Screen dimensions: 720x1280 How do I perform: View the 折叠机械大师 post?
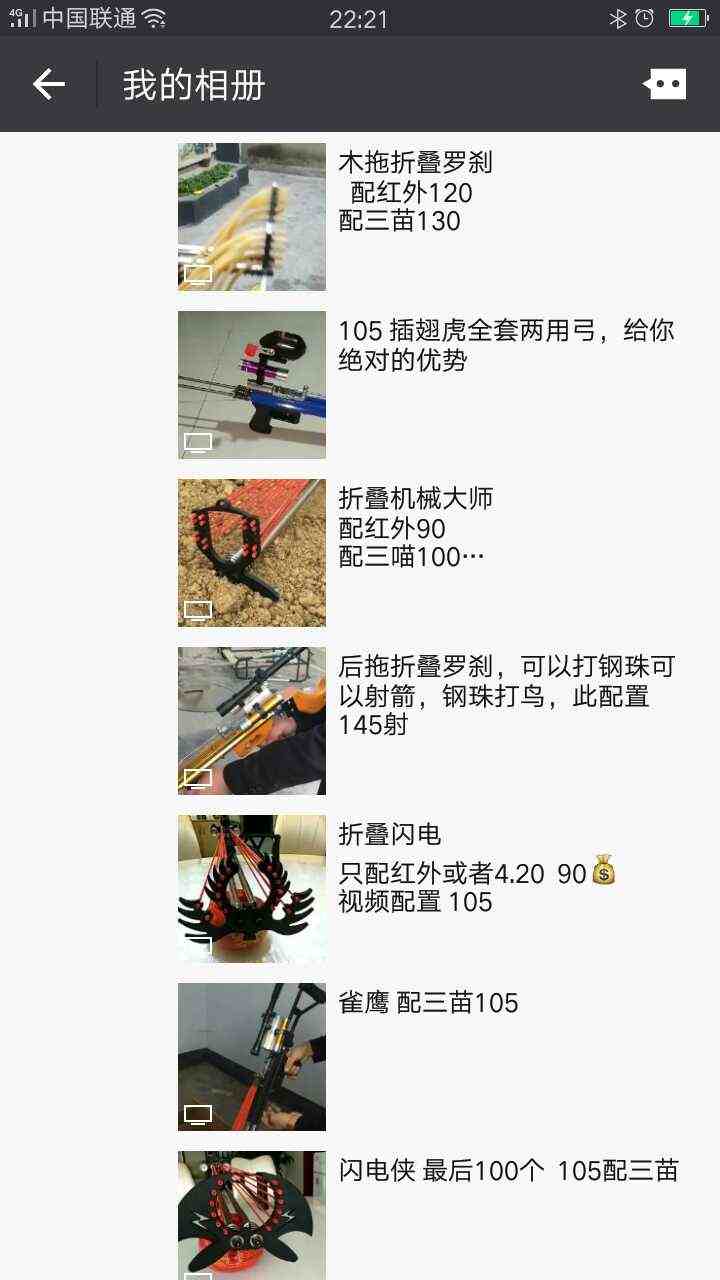pyautogui.click(x=252, y=553)
